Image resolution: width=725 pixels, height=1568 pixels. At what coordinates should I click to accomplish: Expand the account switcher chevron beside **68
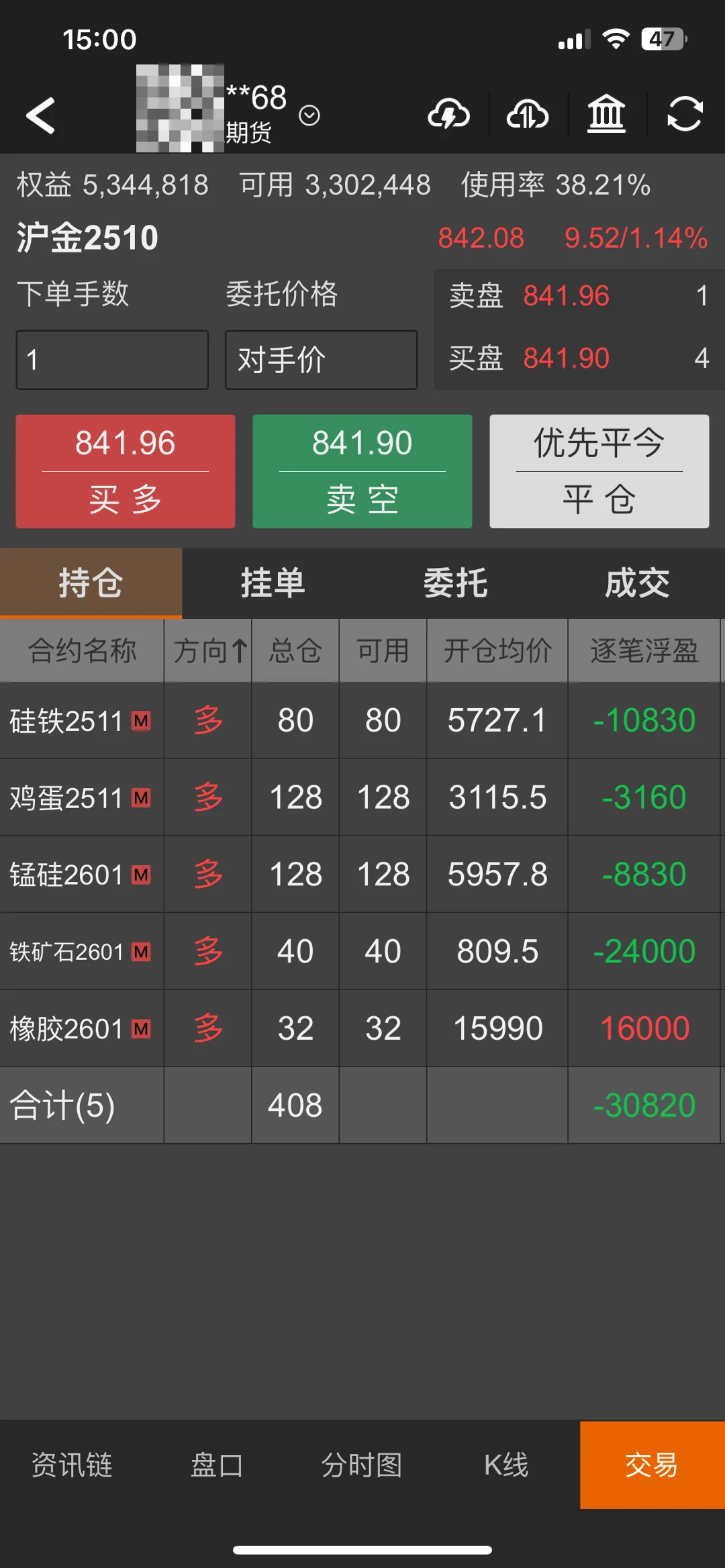point(309,115)
